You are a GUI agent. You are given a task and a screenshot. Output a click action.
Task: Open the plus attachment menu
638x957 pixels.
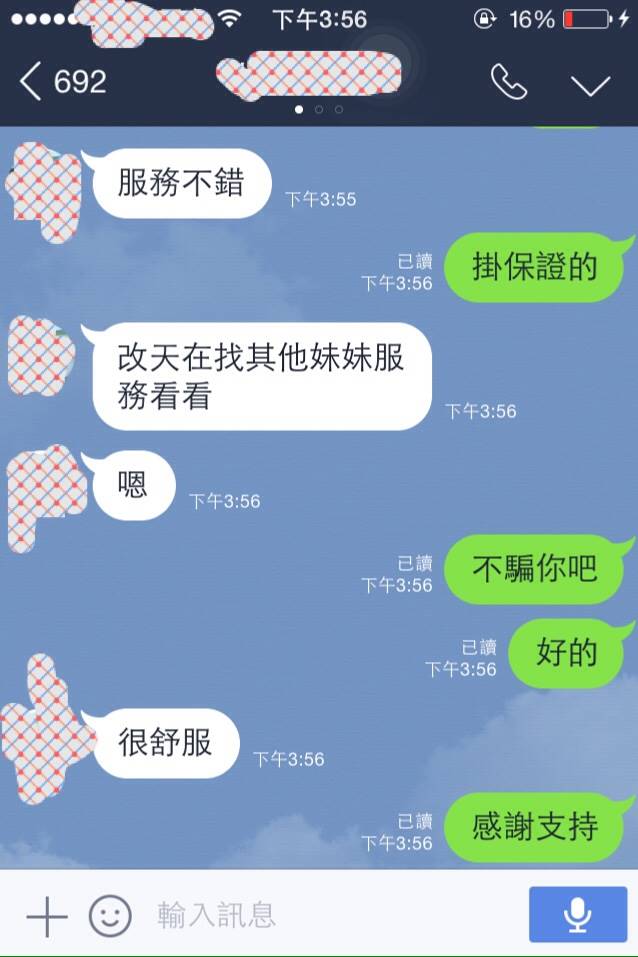coord(46,915)
